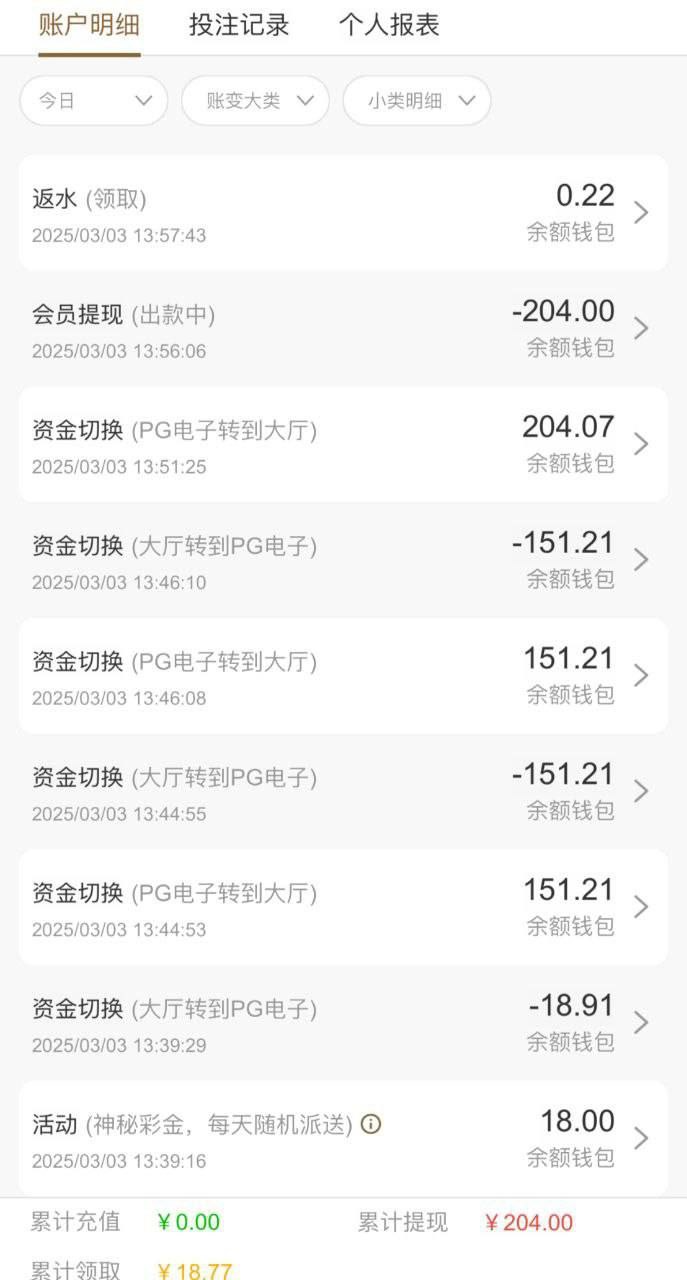This screenshot has height=1280, width=687.
Task: Open the -18.91 大厅转到PG电子 transfer
Action: click(343, 1022)
